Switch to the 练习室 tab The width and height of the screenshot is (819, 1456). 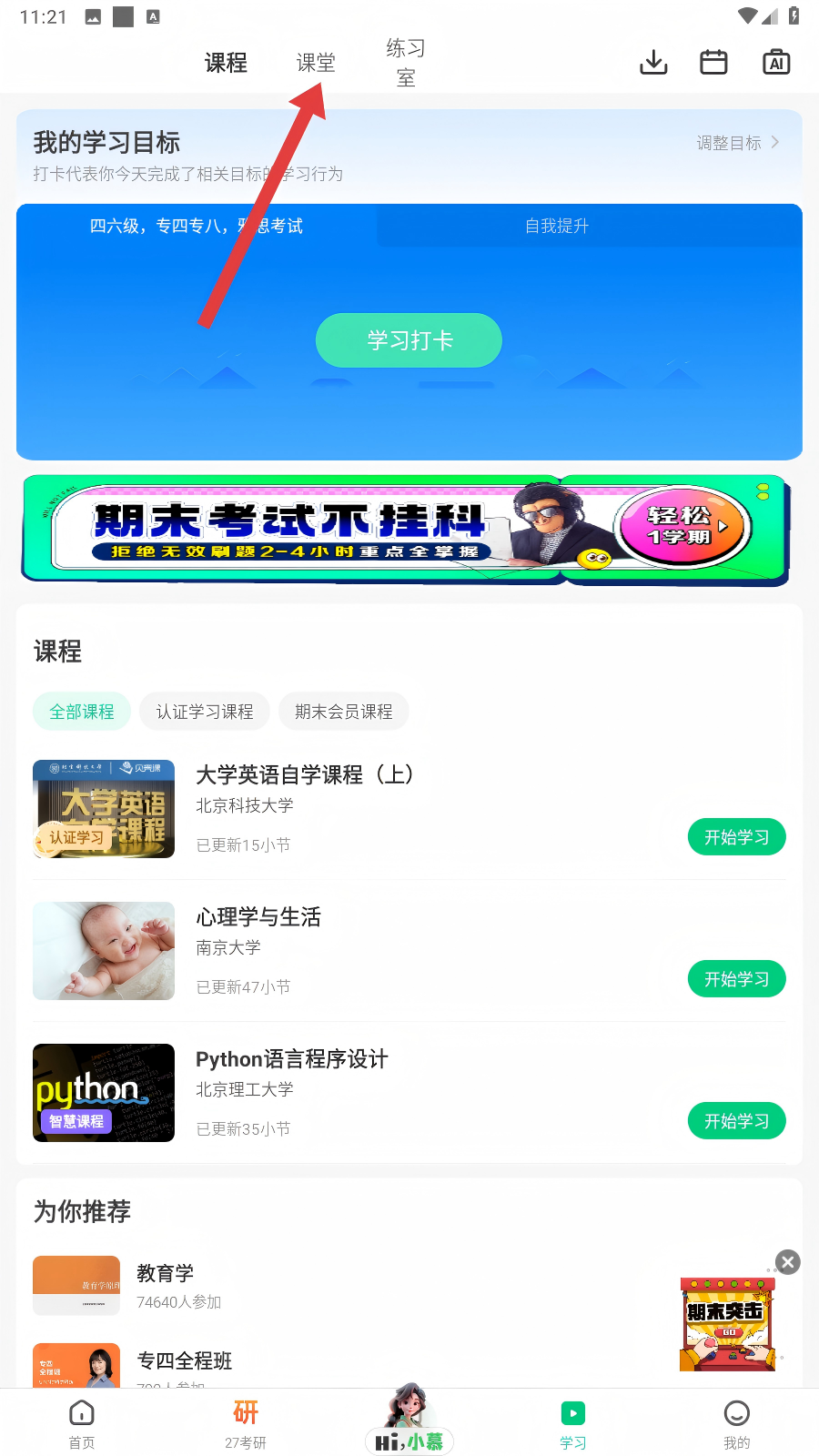(406, 63)
